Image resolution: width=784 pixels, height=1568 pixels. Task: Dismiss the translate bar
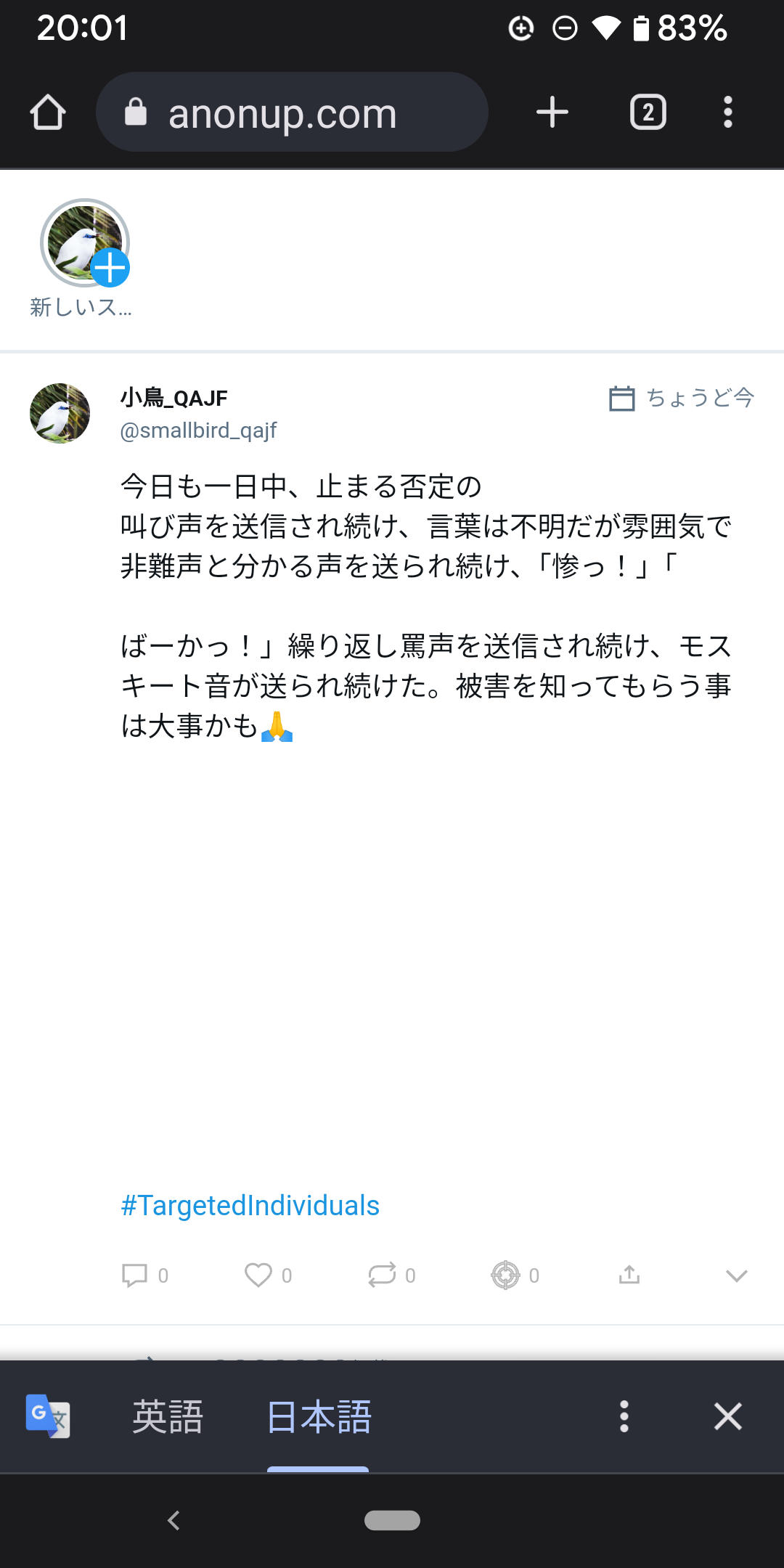(x=727, y=1416)
